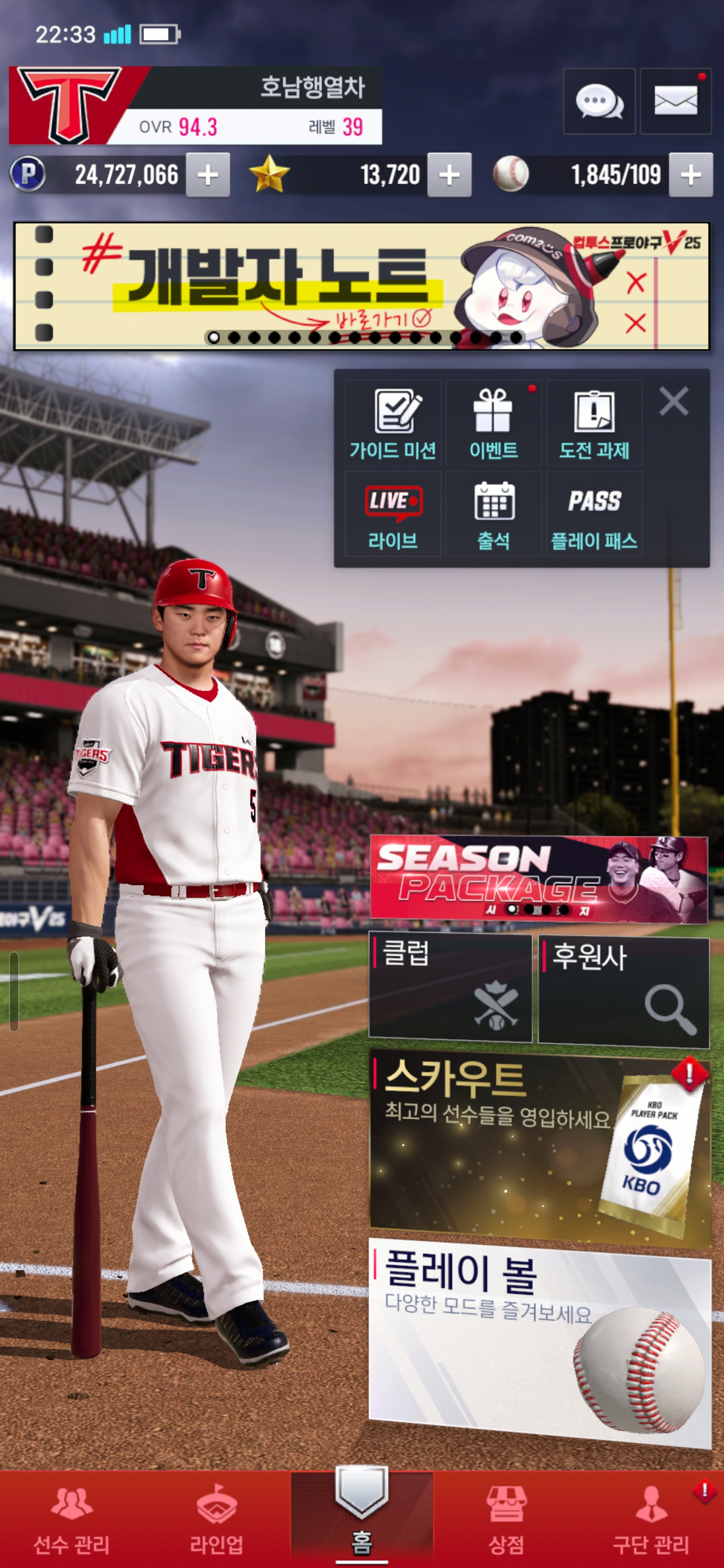
Task: Add baseballs with the plus next to 1,845/109
Action: pos(690,175)
